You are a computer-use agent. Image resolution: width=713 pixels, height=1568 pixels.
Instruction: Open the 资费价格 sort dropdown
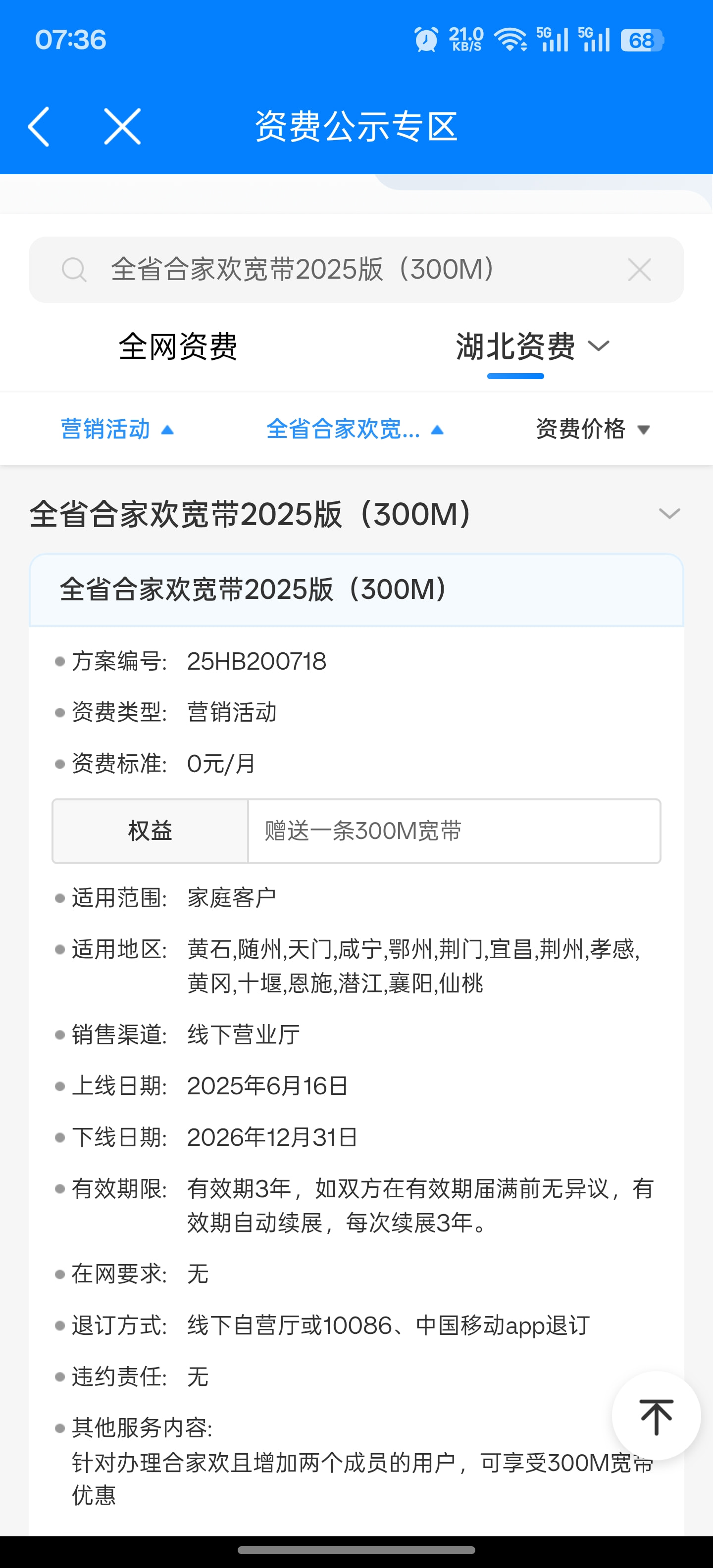coord(593,429)
